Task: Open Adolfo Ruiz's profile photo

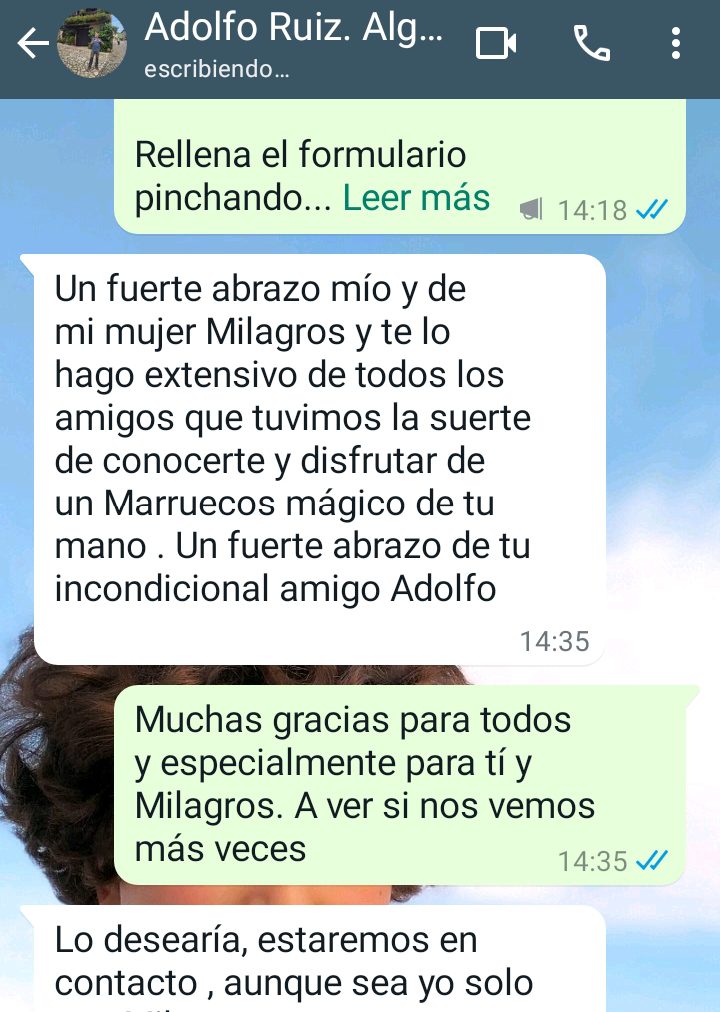Action: (x=92, y=44)
